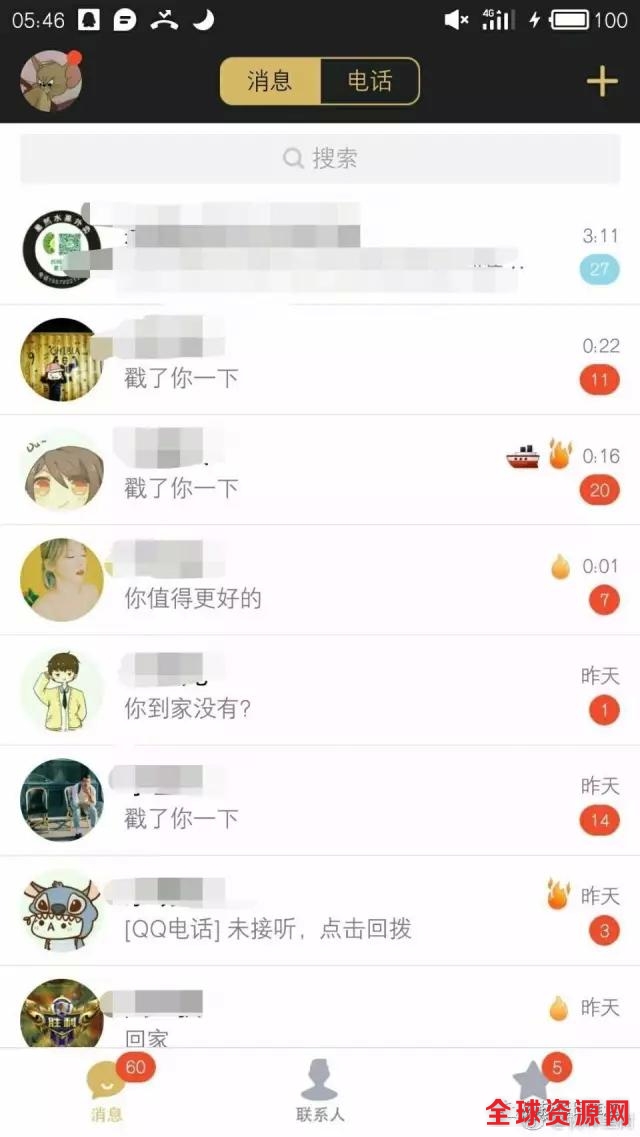Open the chat with 14 unread messages
Image resolution: width=640 pixels, height=1137 pixels.
click(x=320, y=800)
